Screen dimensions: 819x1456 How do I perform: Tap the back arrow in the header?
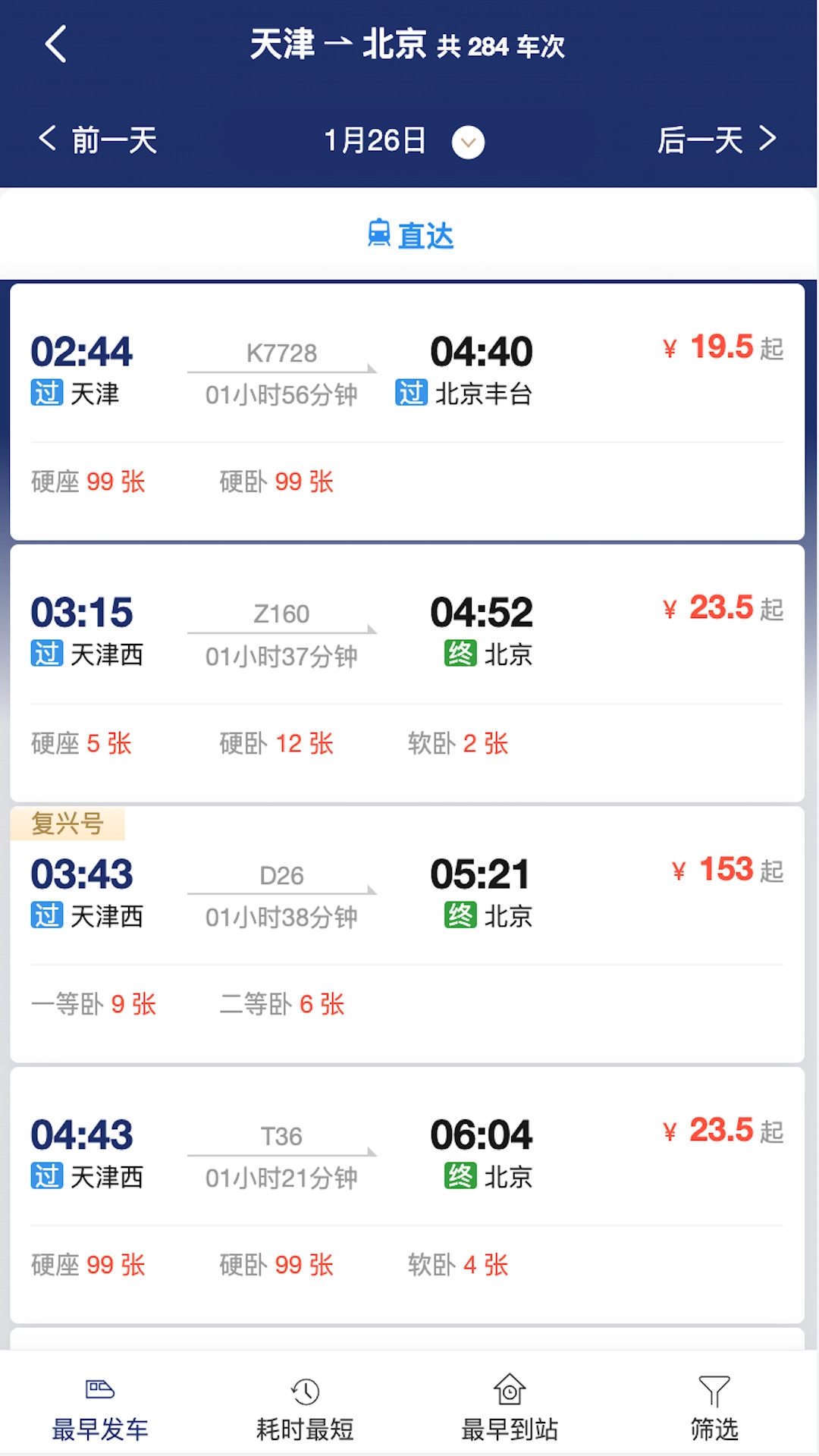coord(57,43)
